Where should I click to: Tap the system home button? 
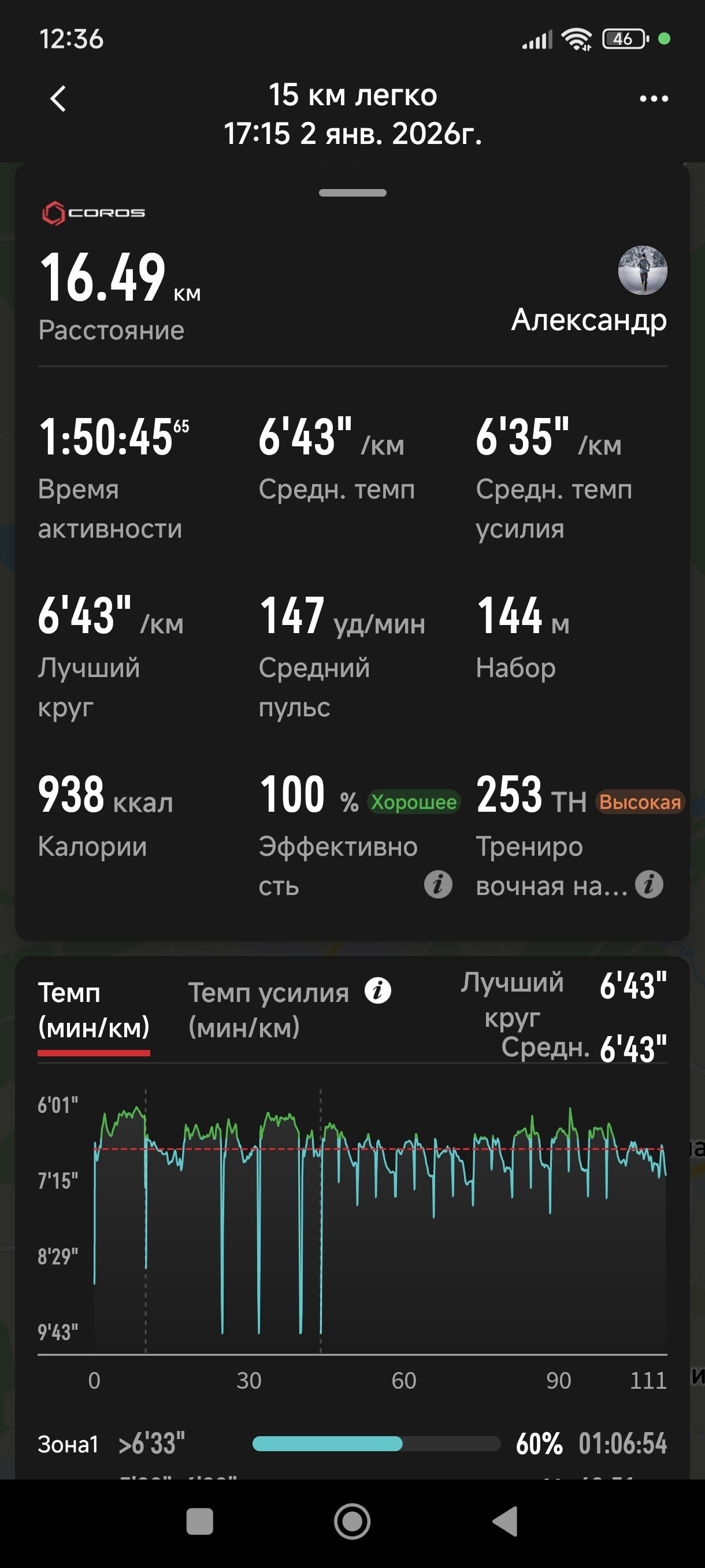352,1521
